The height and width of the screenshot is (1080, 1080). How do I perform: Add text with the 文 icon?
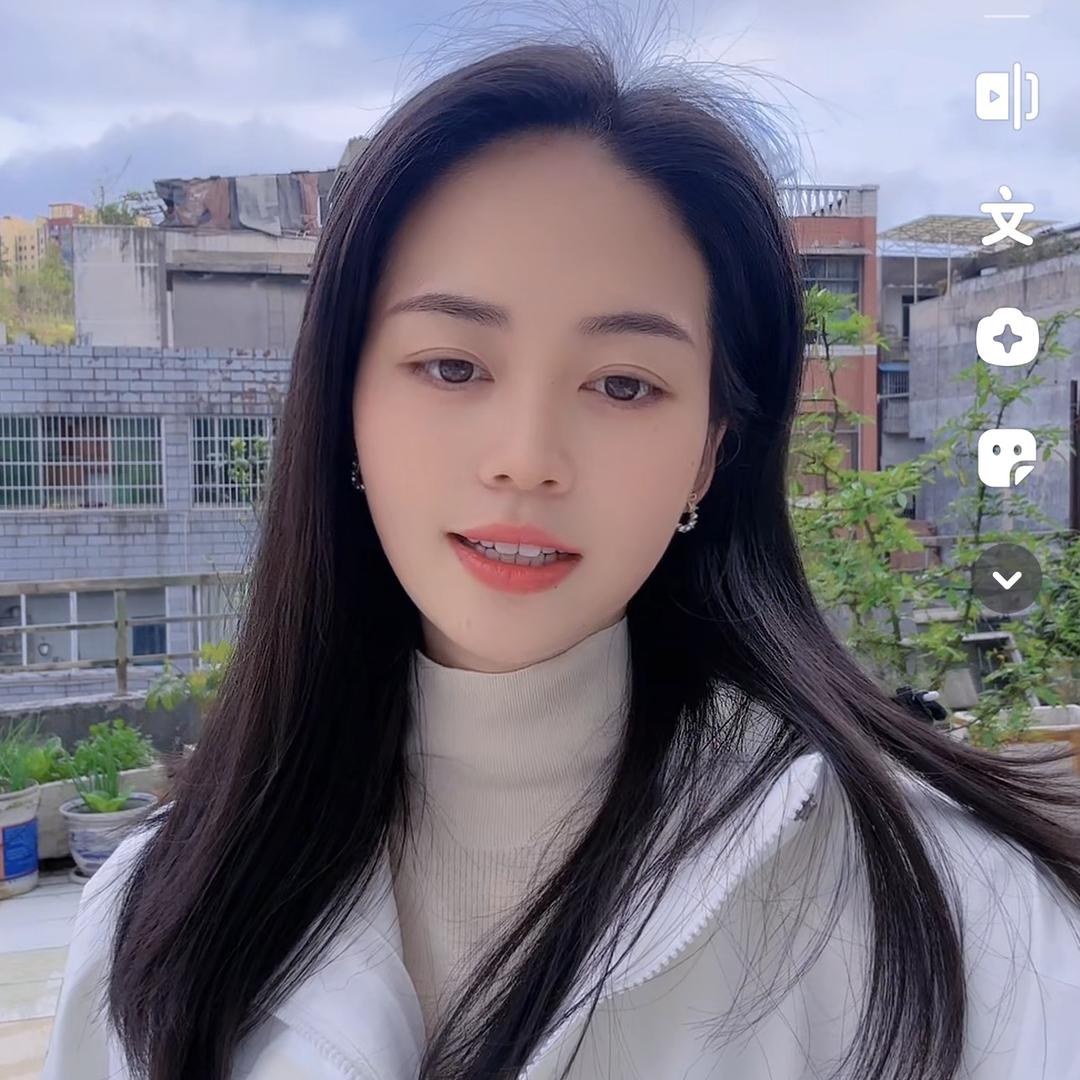[x=1007, y=217]
